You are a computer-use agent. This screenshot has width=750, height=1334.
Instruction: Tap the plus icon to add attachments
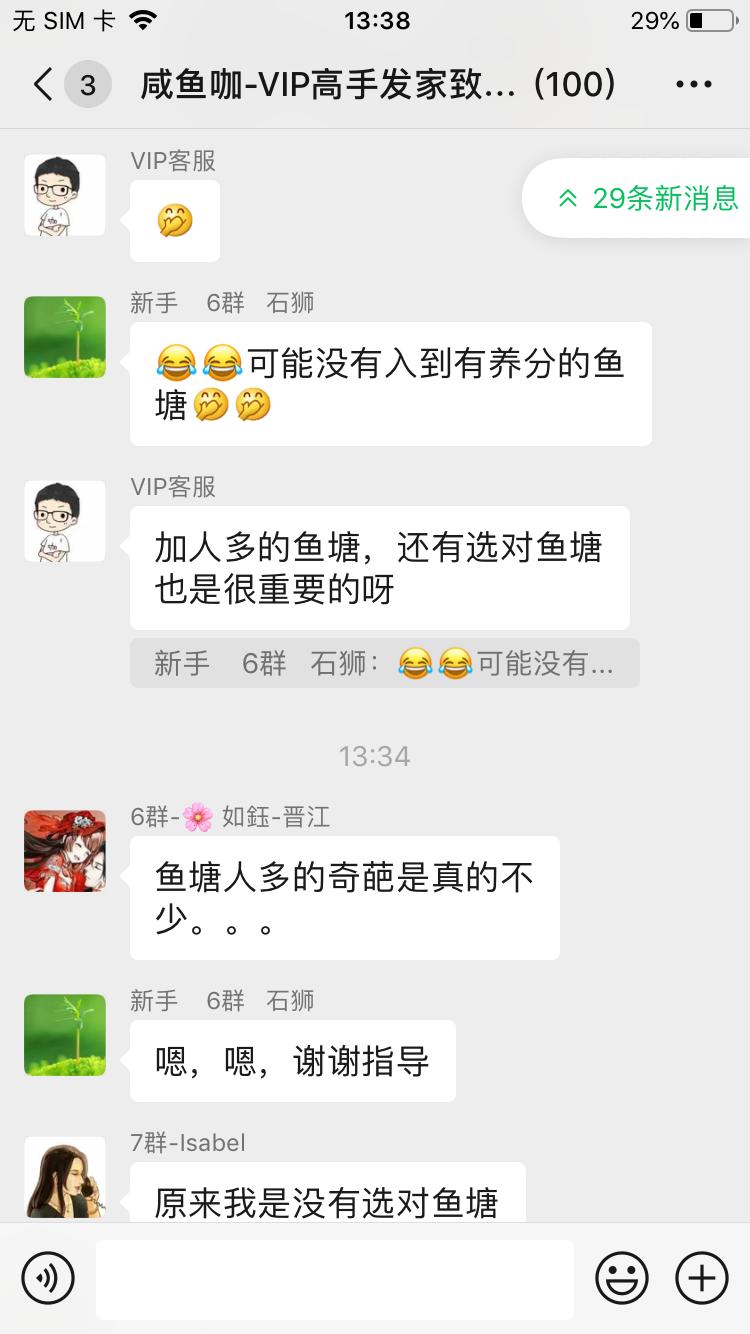(x=702, y=1277)
